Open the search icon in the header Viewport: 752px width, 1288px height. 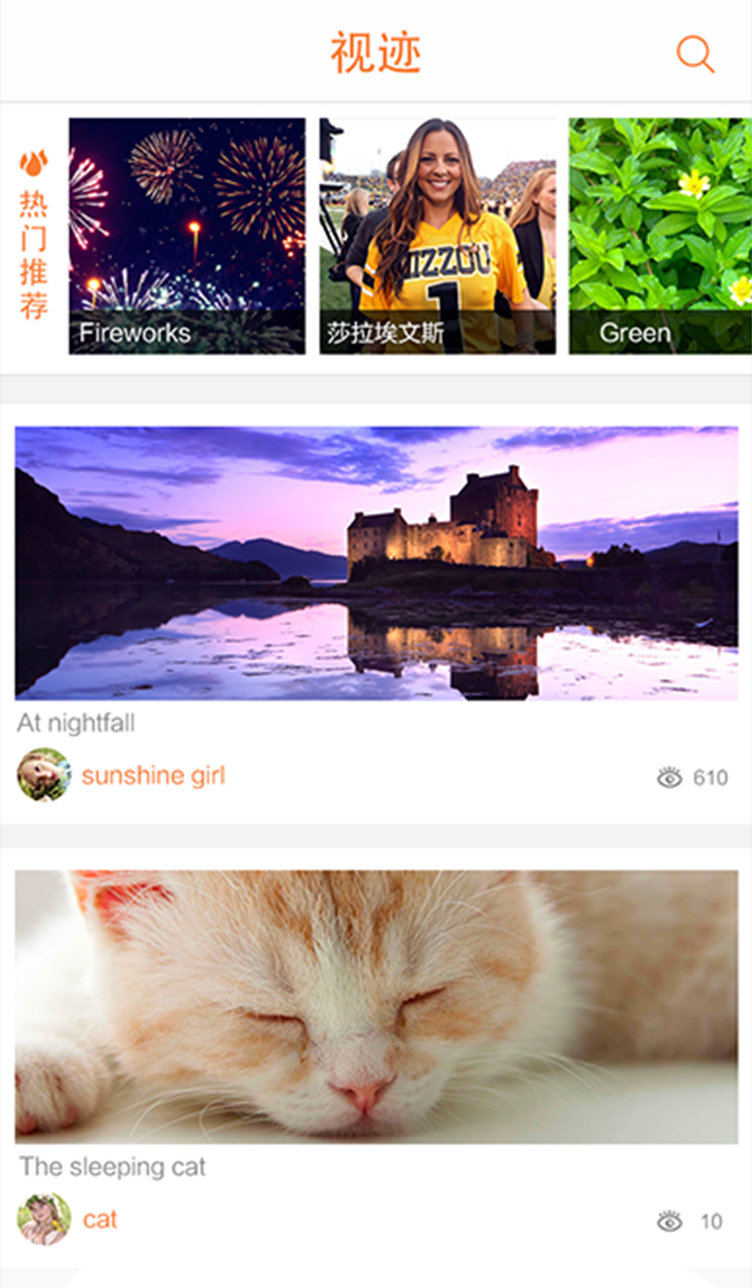coord(695,54)
